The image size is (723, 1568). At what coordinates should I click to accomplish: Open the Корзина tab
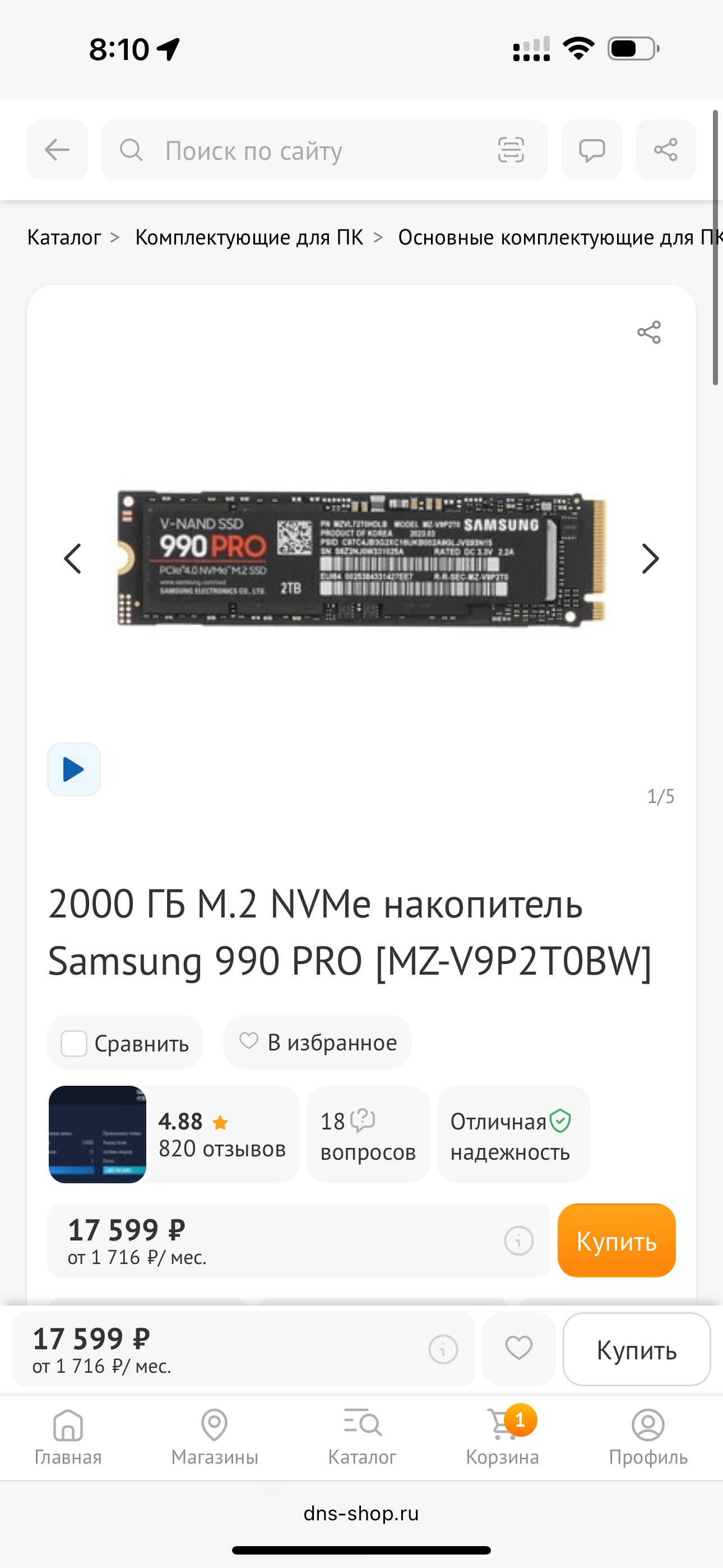tap(503, 1437)
